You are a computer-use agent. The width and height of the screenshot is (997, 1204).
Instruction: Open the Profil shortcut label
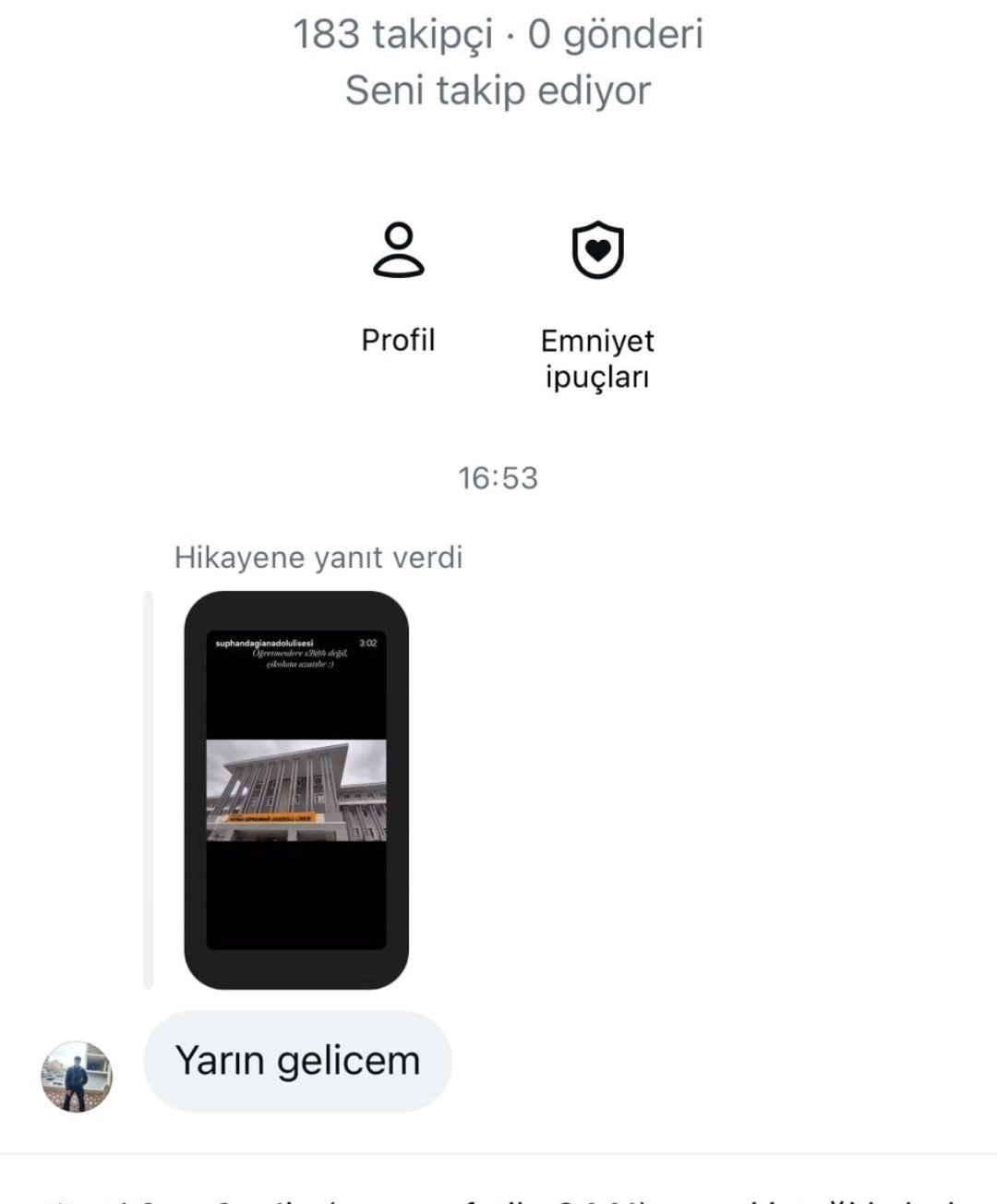[398, 340]
